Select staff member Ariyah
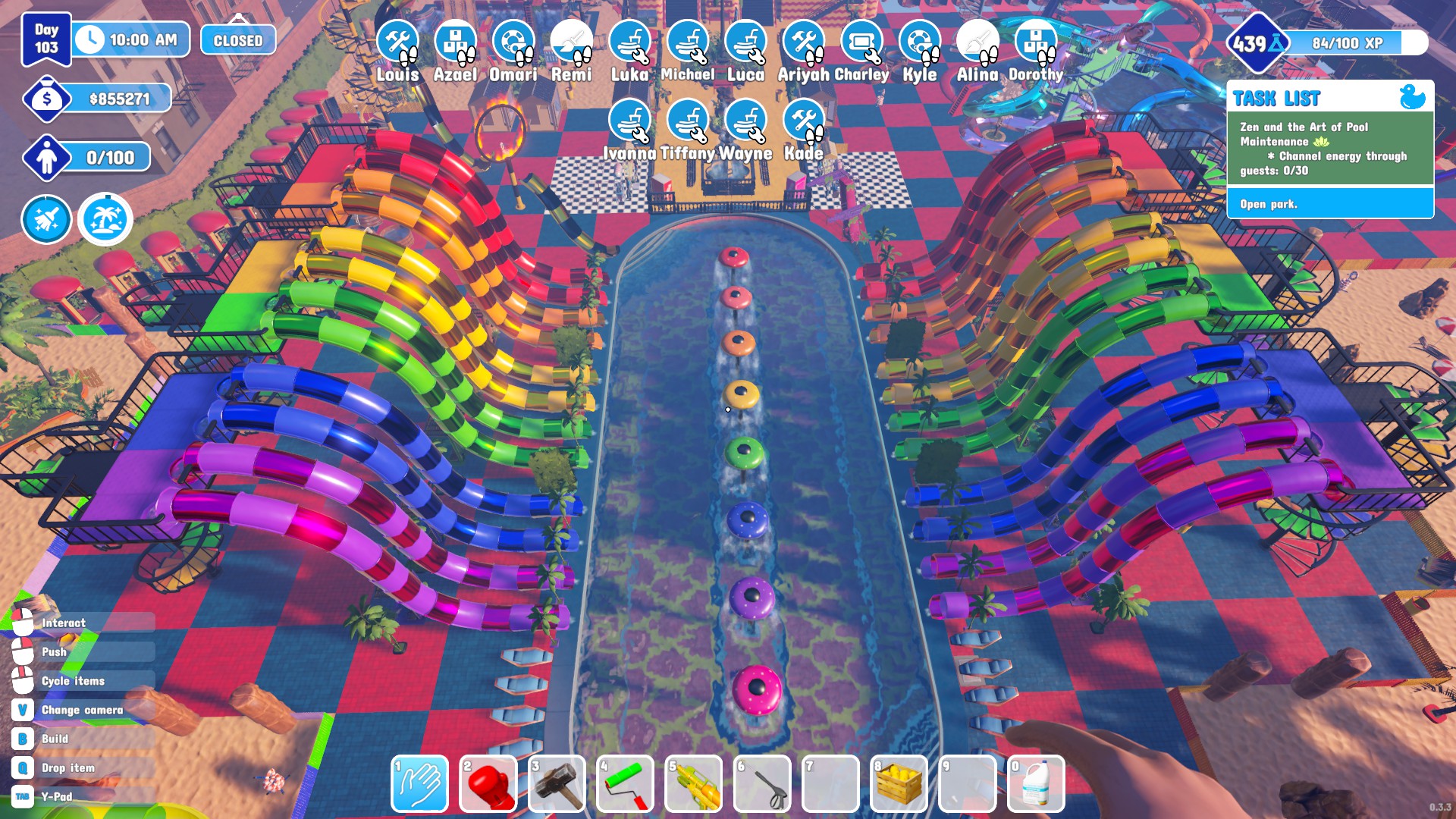 [803, 42]
